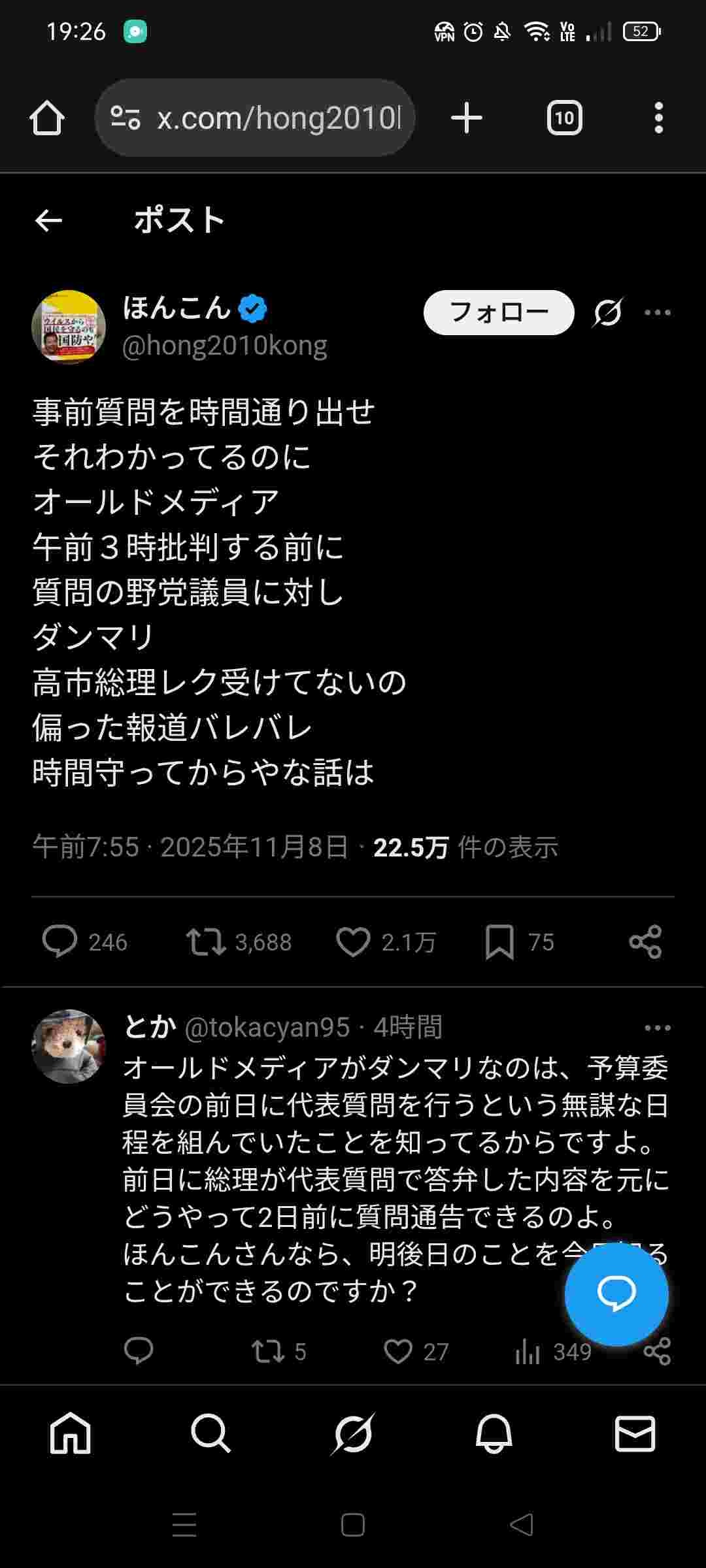Open the browser address bar
The image size is (706, 1568).
pos(278,118)
